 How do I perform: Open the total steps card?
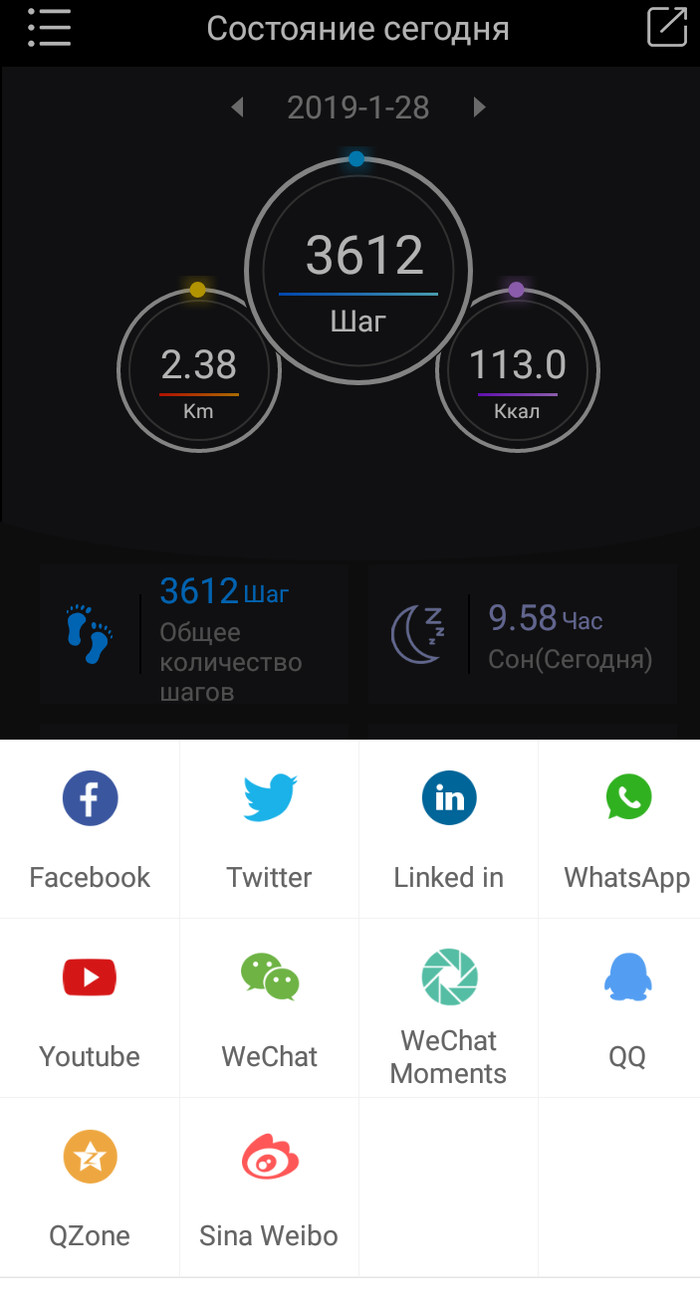point(194,634)
